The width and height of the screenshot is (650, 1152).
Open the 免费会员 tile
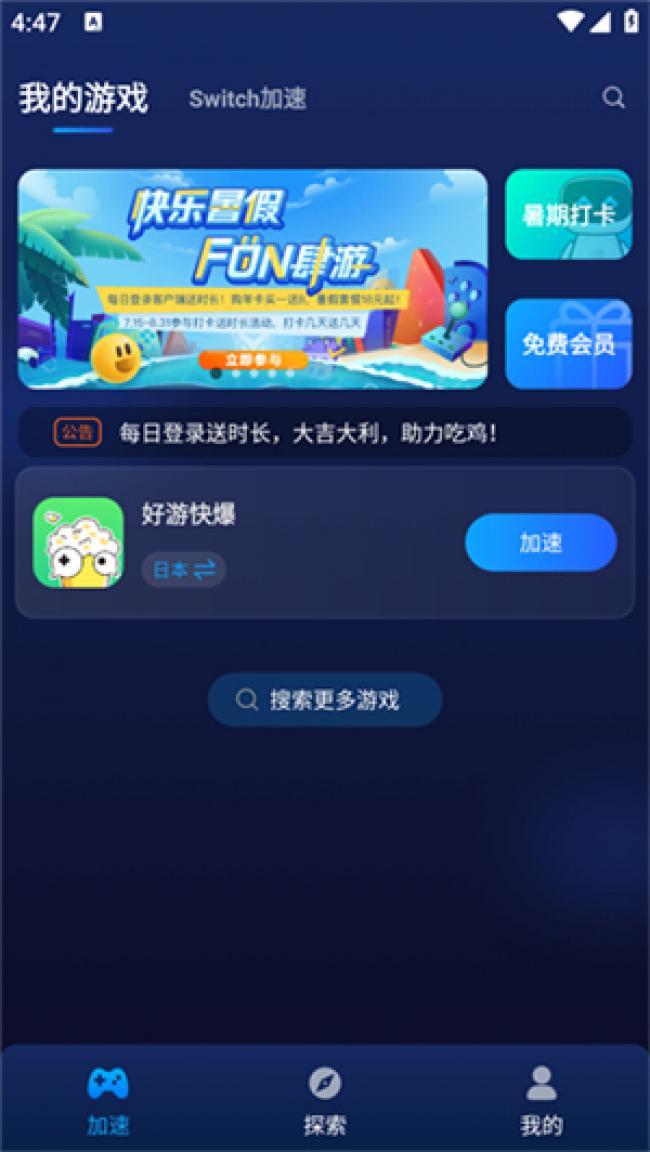point(568,343)
